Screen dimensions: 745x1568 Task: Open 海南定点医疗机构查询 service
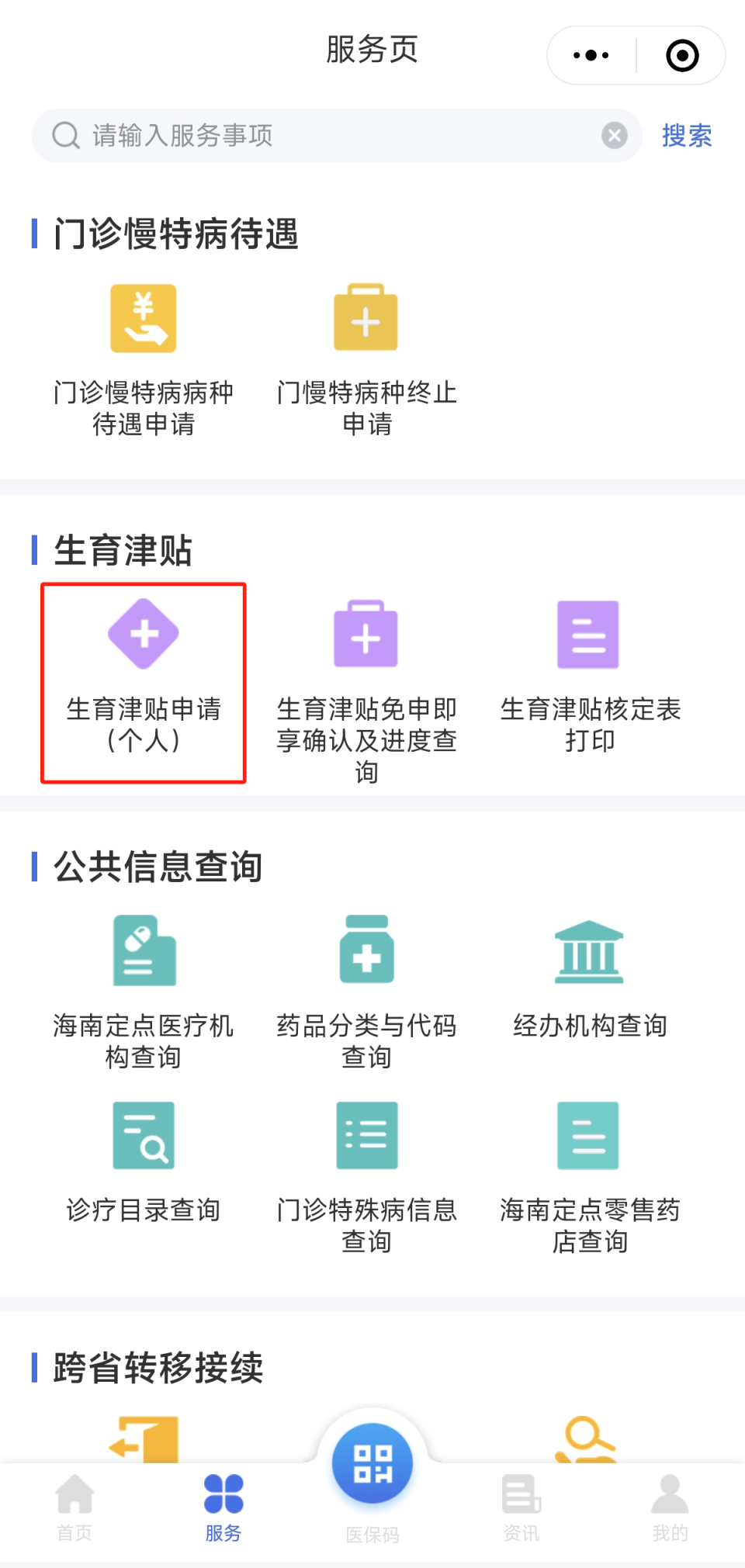pyautogui.click(x=143, y=985)
